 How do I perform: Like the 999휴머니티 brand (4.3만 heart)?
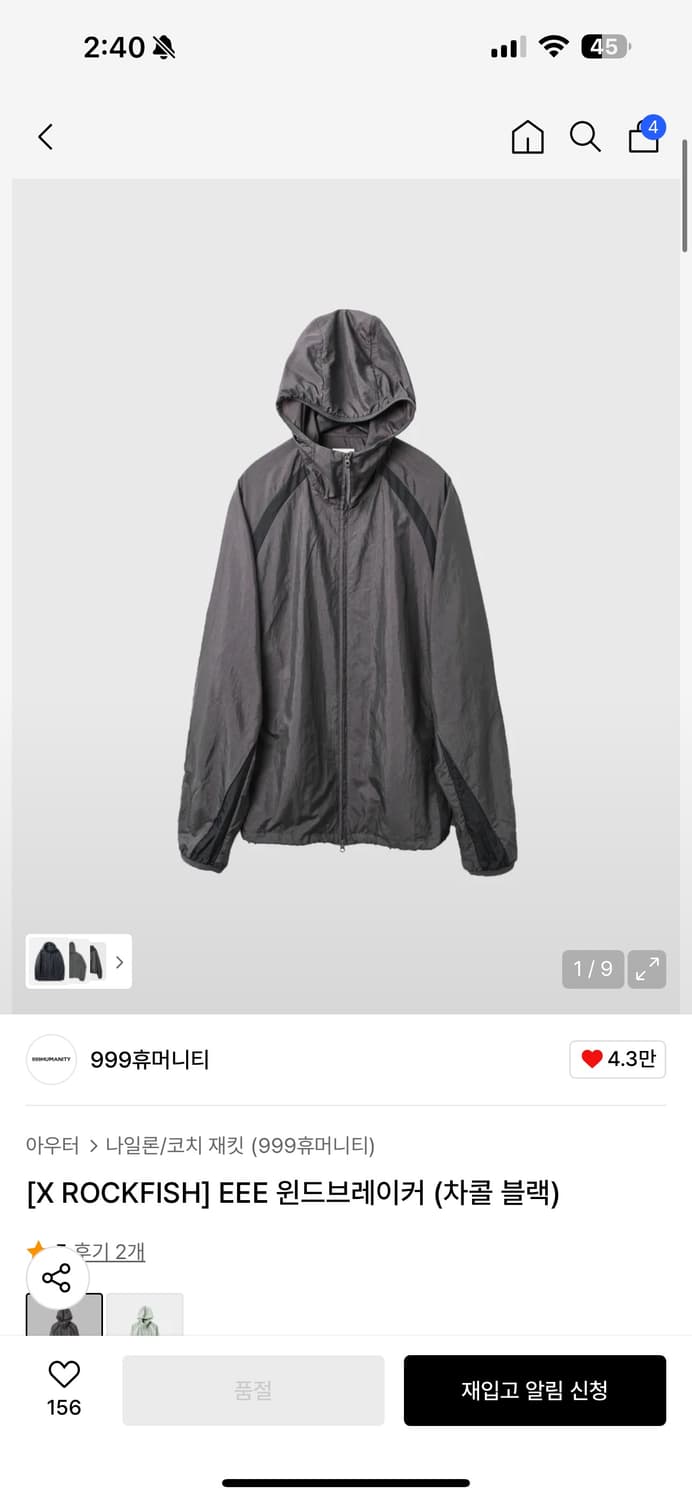coord(618,1059)
